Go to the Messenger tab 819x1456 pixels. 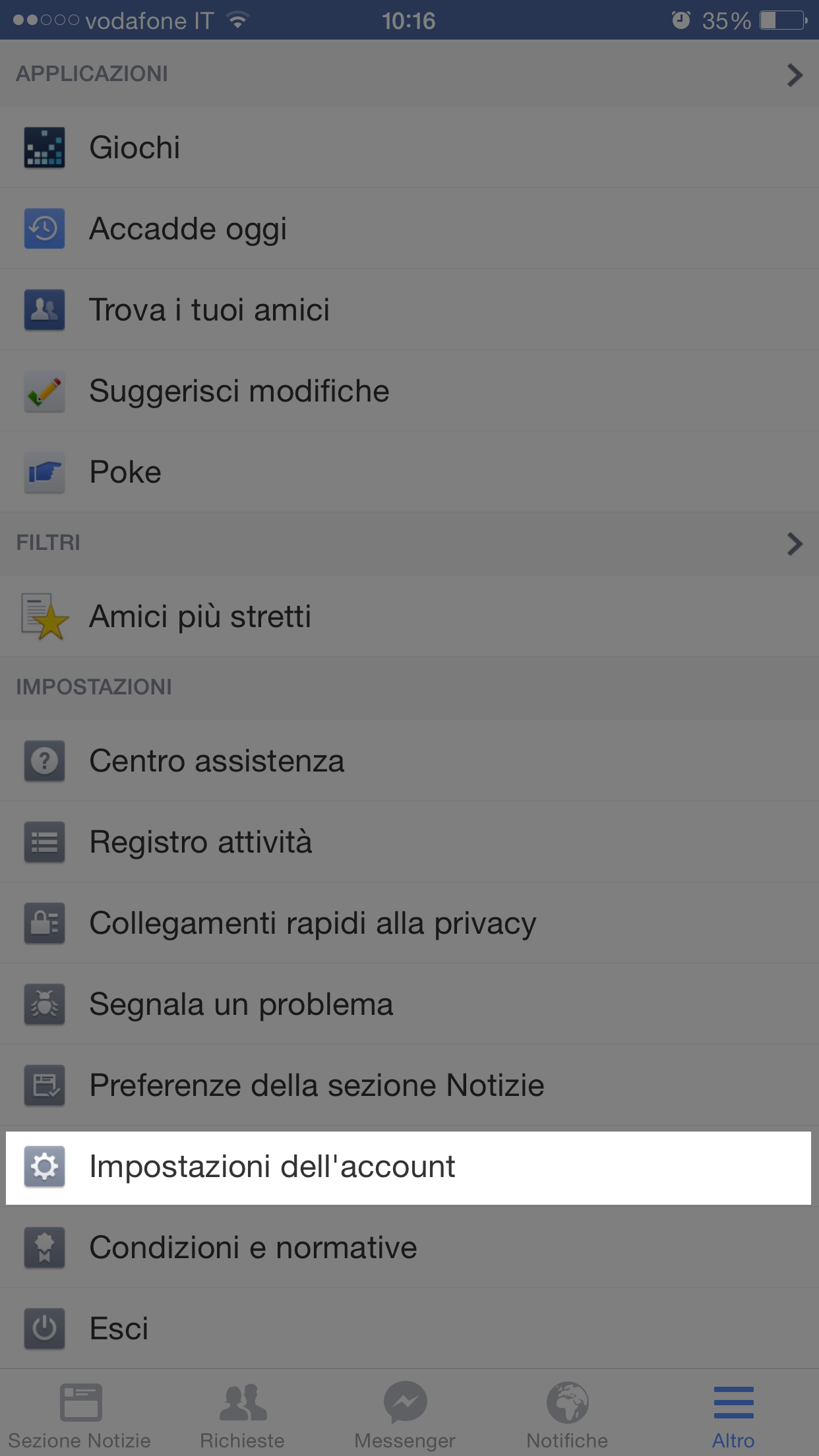click(405, 1414)
